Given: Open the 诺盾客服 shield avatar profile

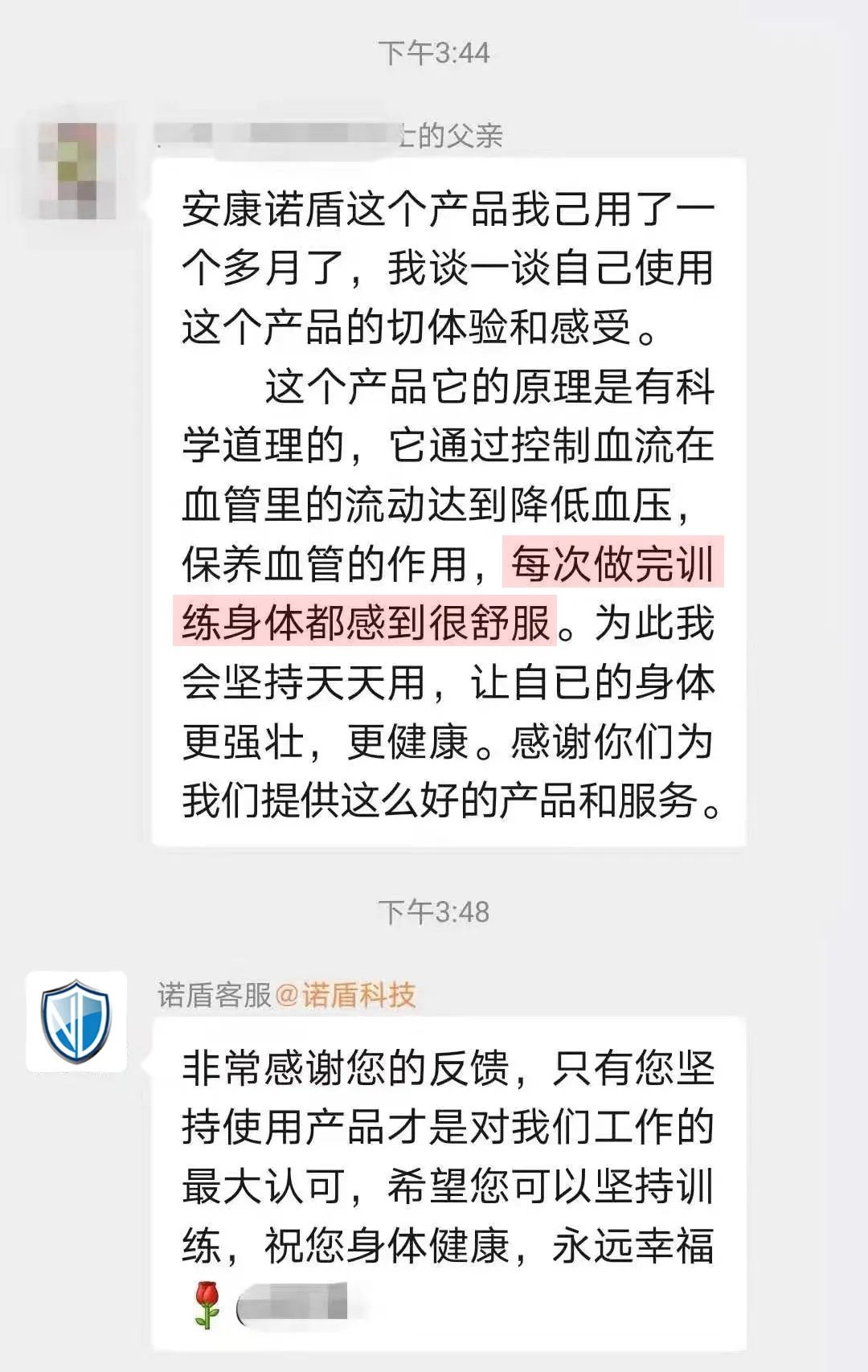Looking at the screenshot, I should tap(76, 1021).
